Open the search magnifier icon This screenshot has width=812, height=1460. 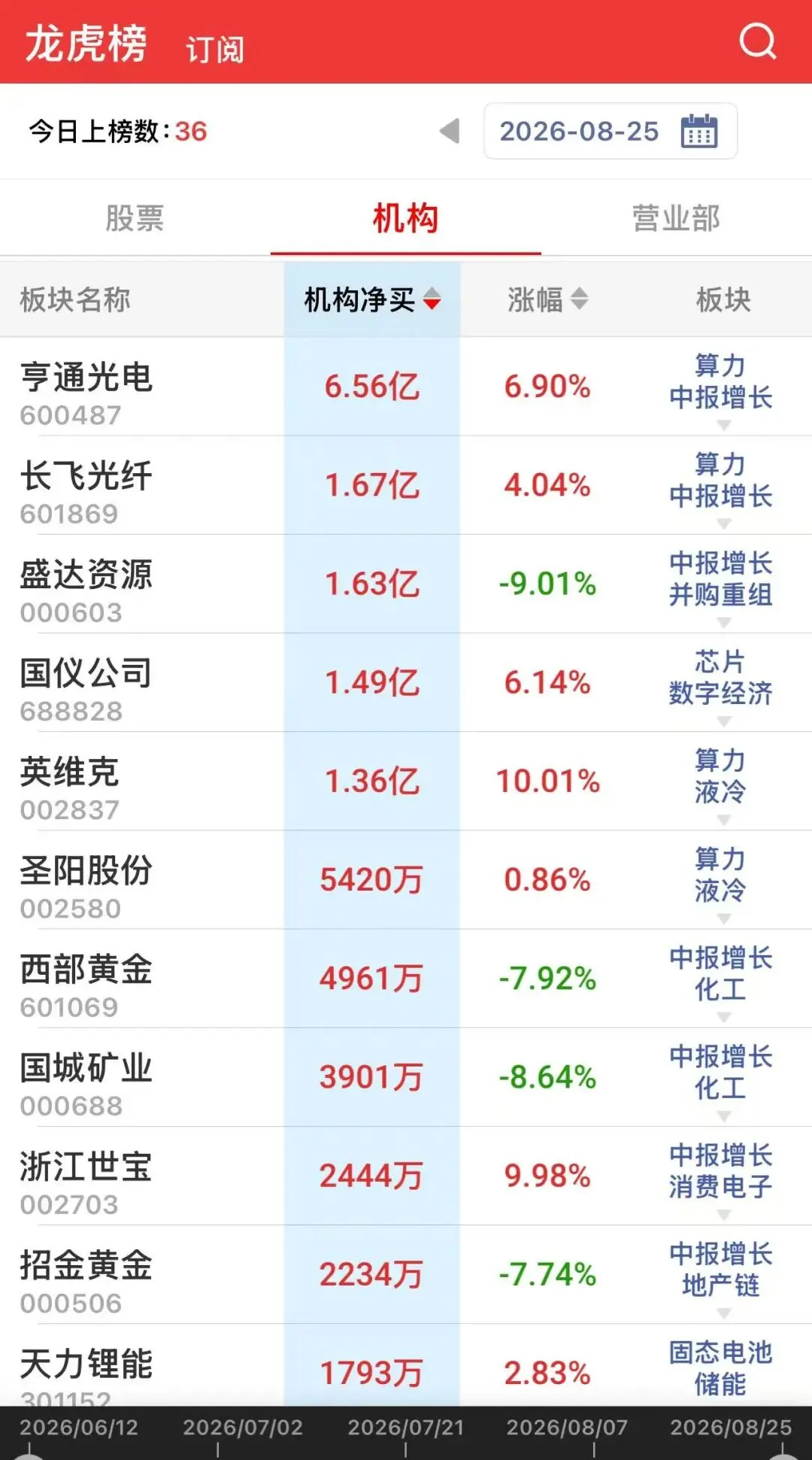[x=758, y=41]
